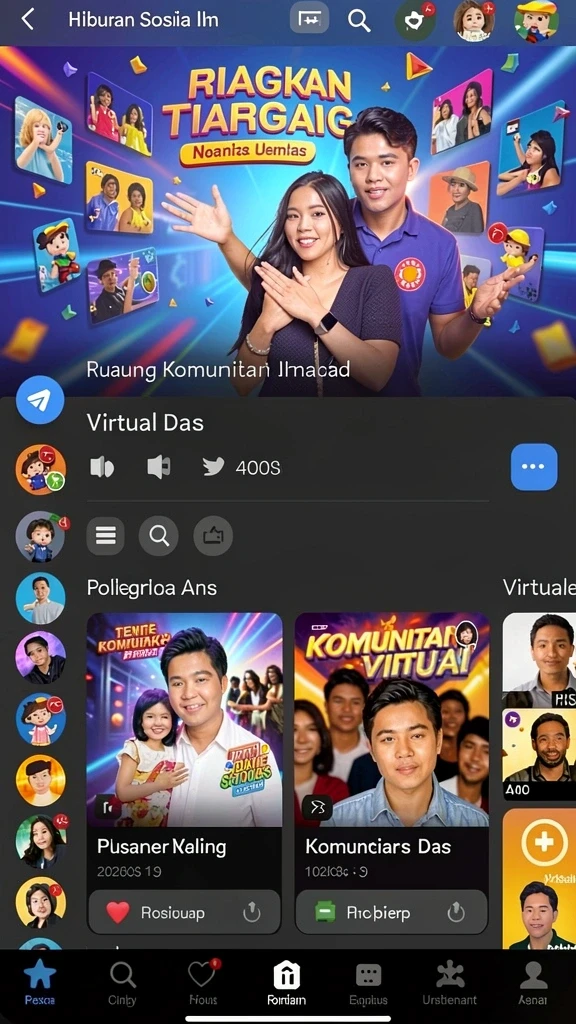
Task: Tap the orange plus card on the right
Action: 539,878
